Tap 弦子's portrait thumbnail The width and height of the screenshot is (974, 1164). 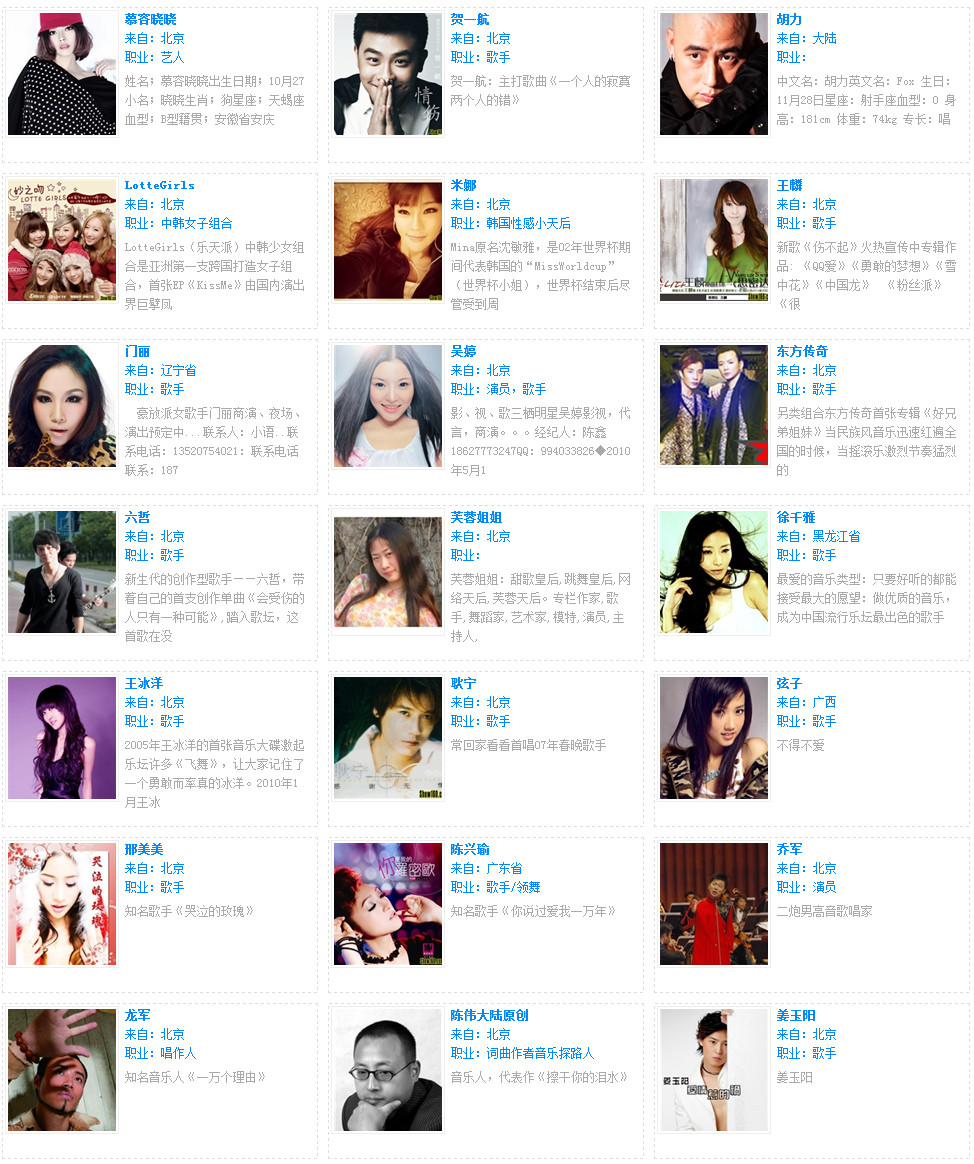(x=714, y=738)
